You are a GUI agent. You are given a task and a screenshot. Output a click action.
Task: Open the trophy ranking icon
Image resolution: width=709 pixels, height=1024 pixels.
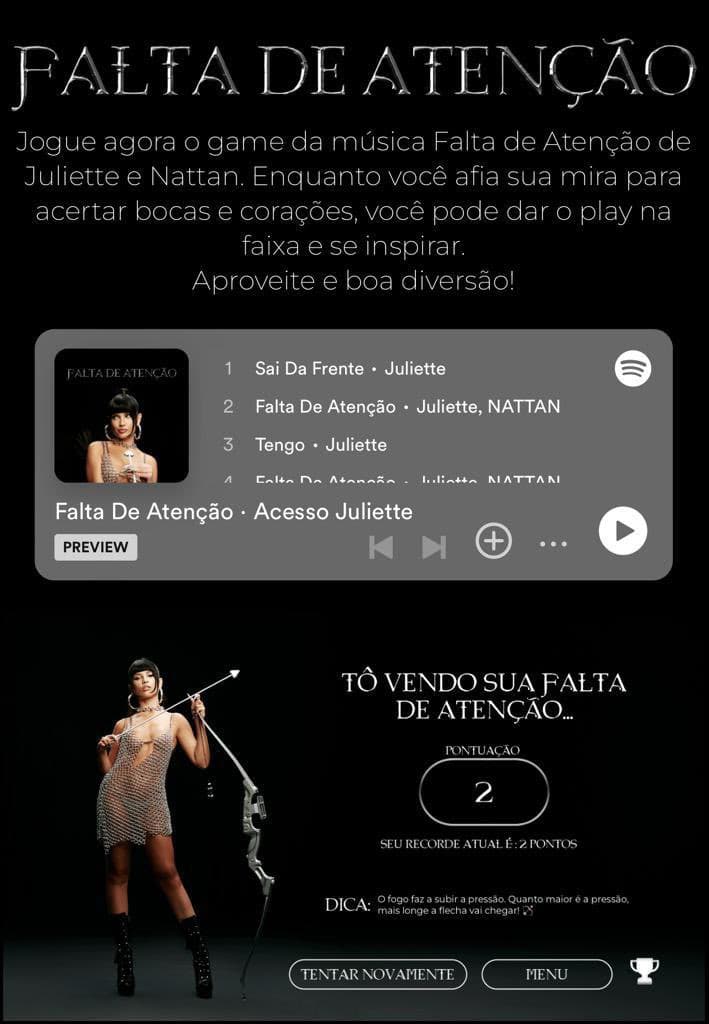[x=644, y=970]
